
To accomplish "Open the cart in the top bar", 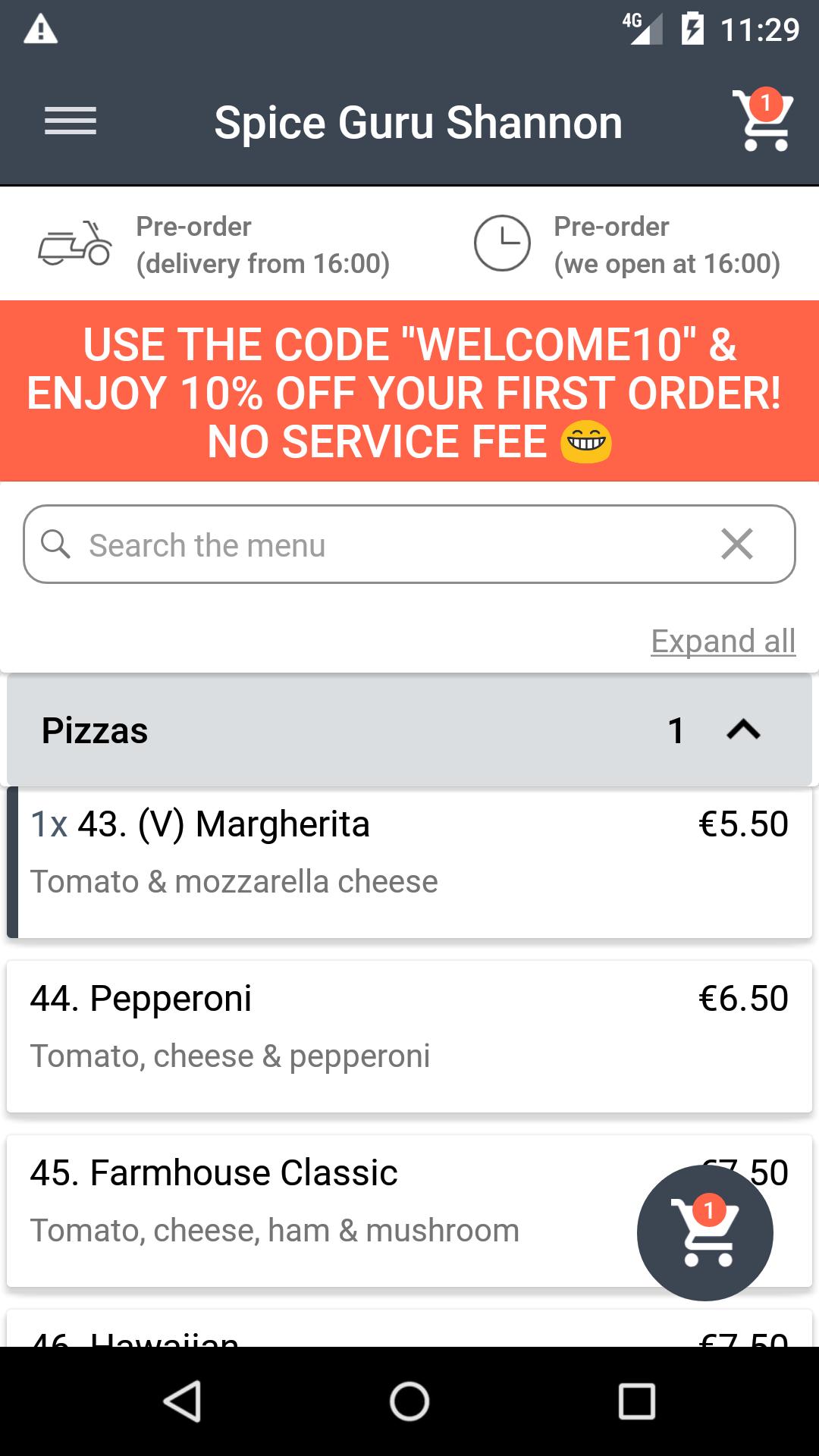I will click(762, 121).
